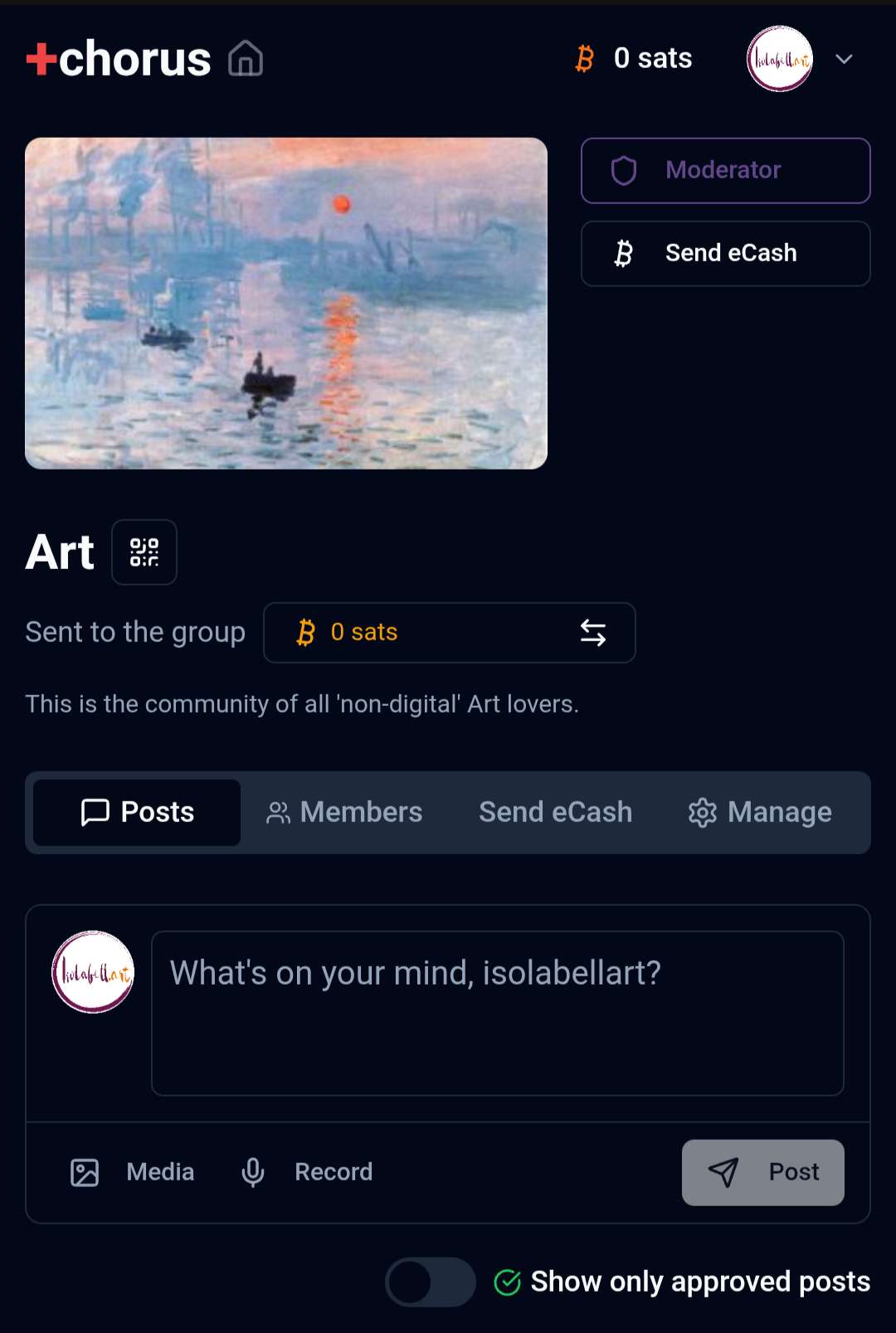Open the Send eCash tab
Image resolution: width=896 pixels, height=1333 pixels.
tap(555, 812)
